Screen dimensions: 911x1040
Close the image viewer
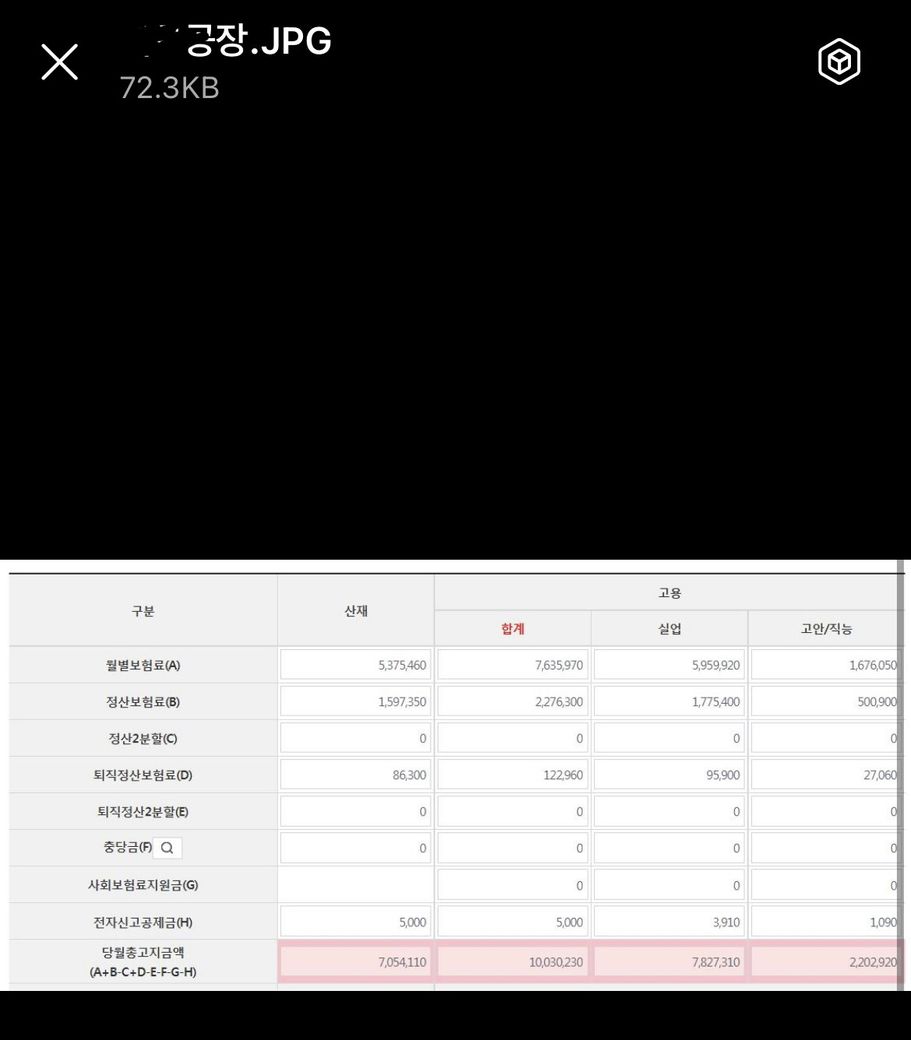pyautogui.click(x=59, y=62)
